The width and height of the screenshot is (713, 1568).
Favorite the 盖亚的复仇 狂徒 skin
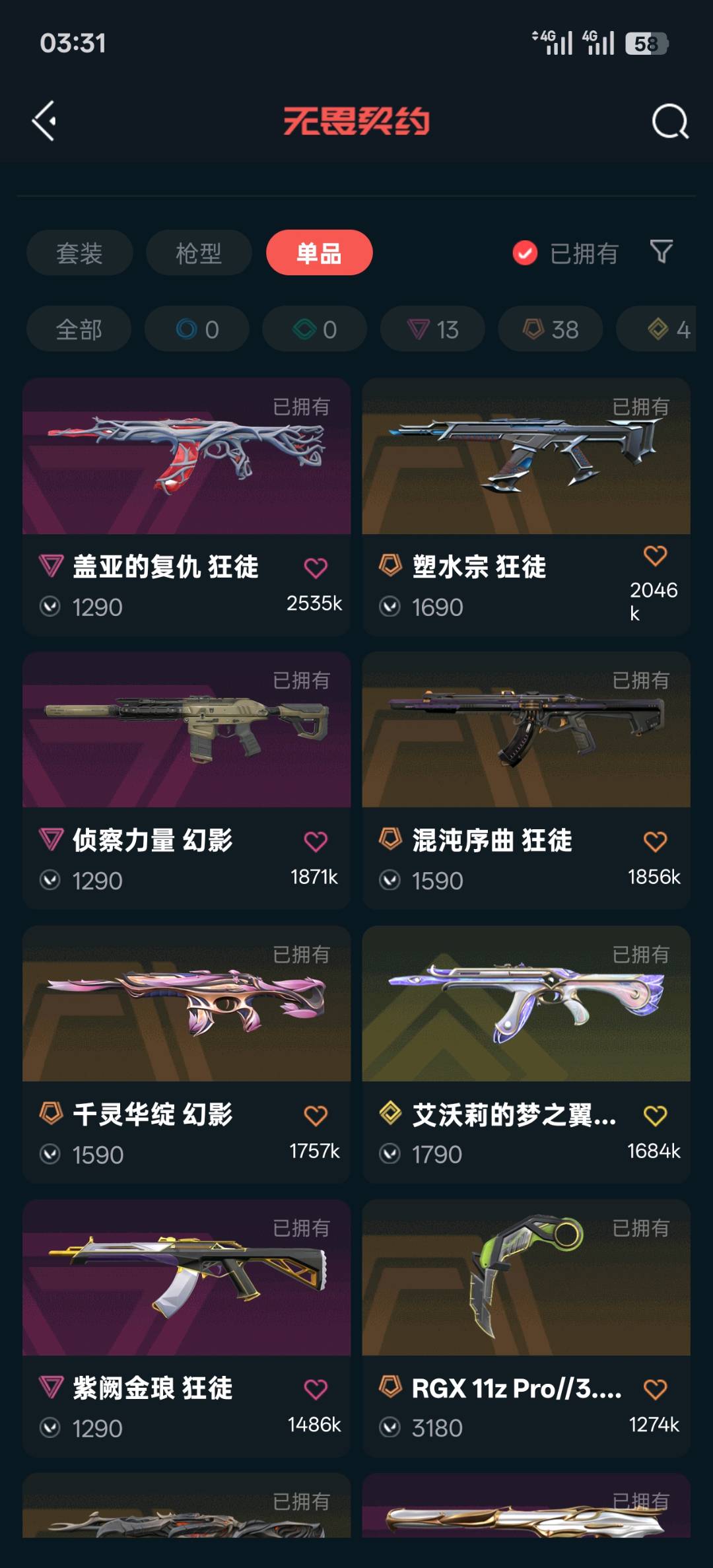(x=316, y=568)
